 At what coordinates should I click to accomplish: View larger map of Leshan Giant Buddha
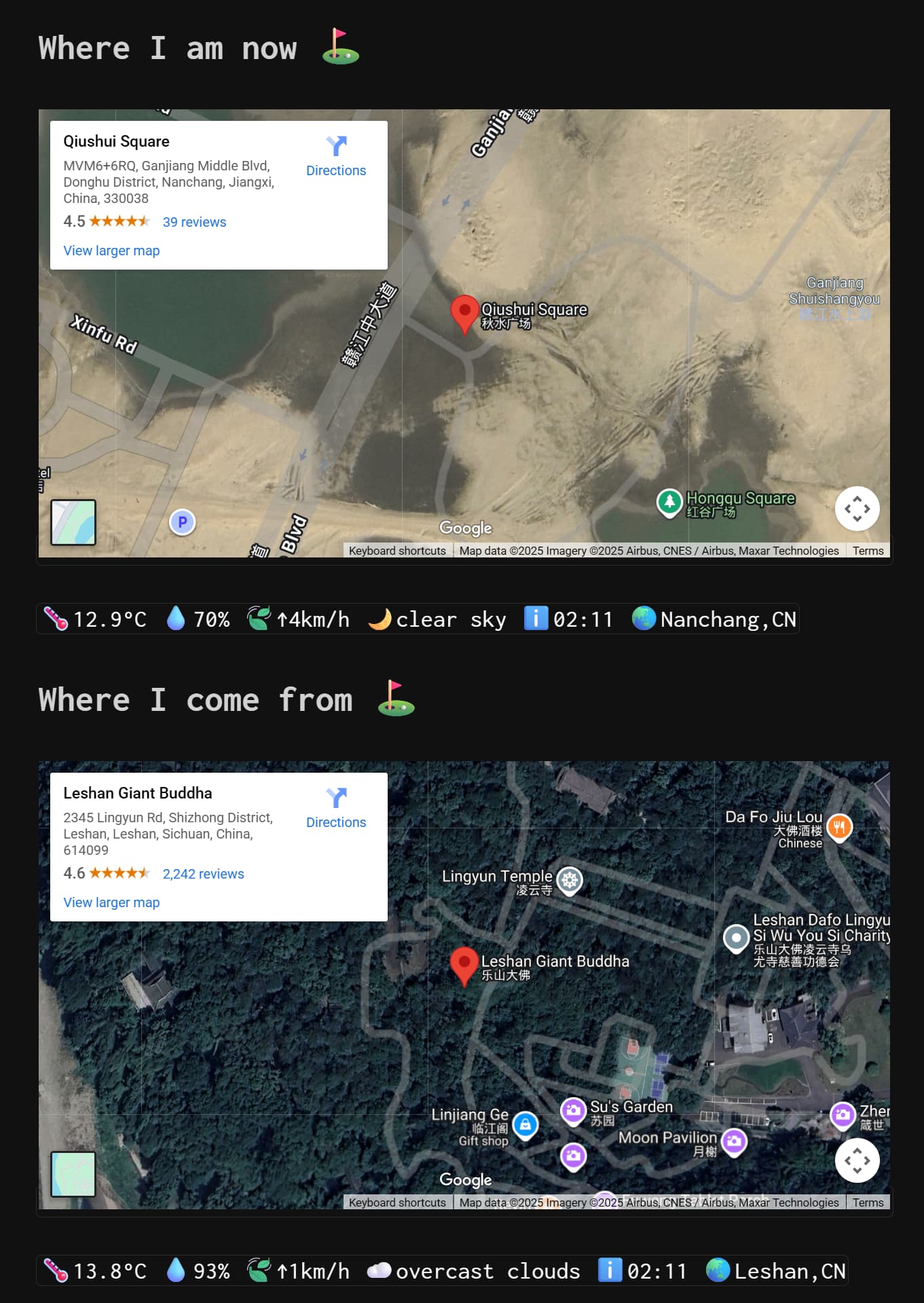click(111, 902)
